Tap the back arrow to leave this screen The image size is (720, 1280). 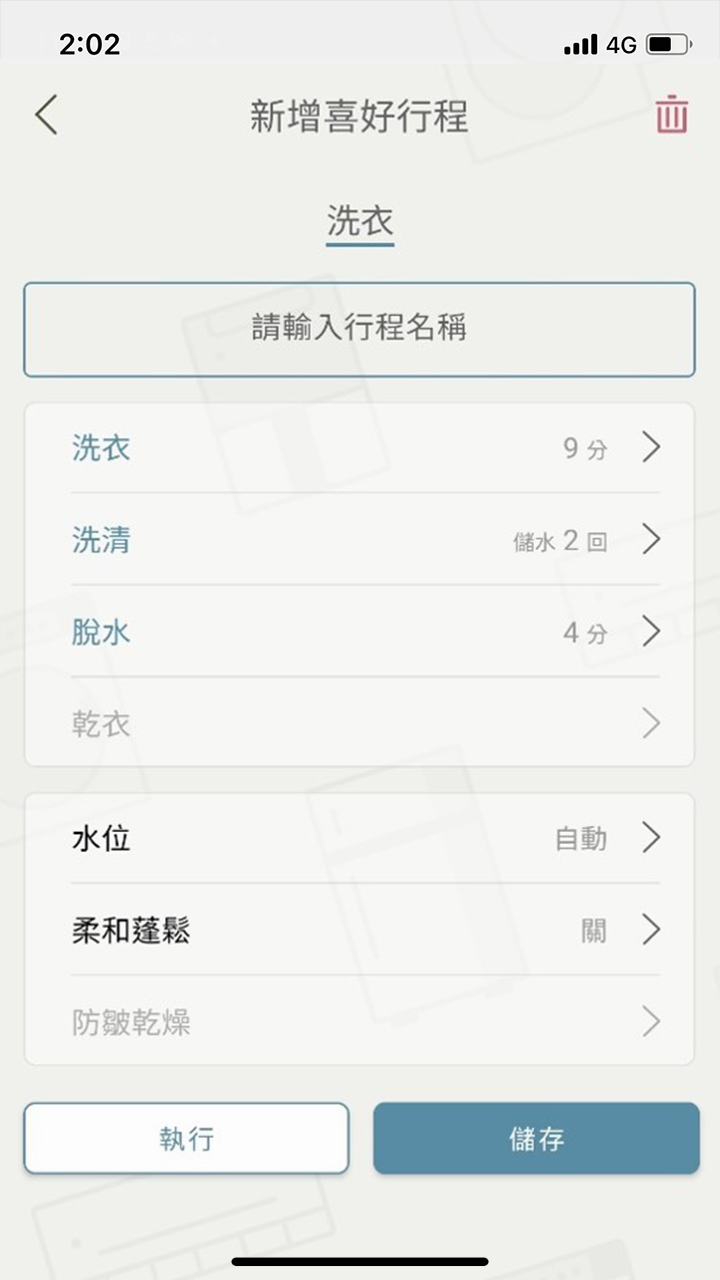coord(44,114)
